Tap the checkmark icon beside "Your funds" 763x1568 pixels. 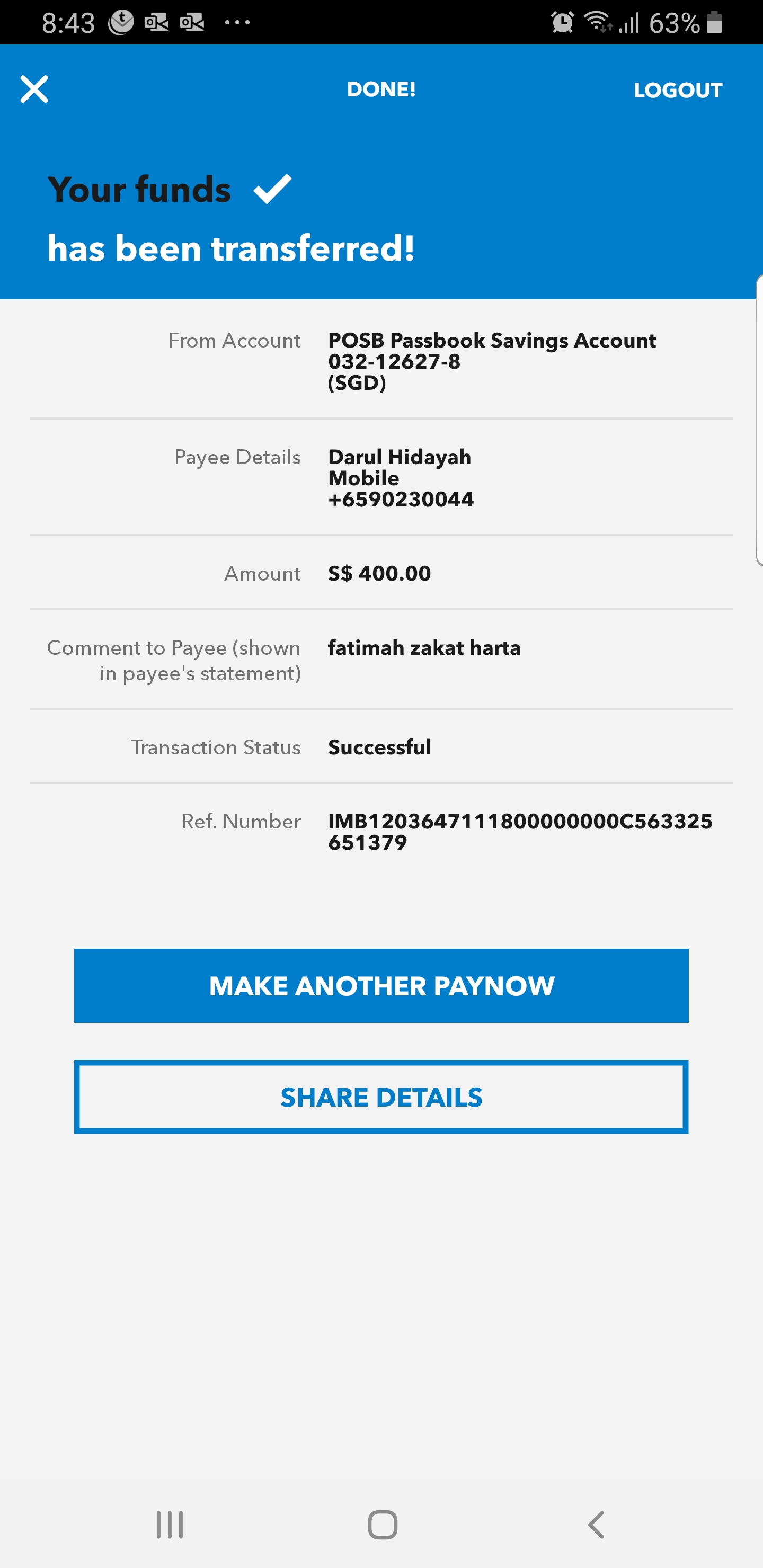pos(272,189)
